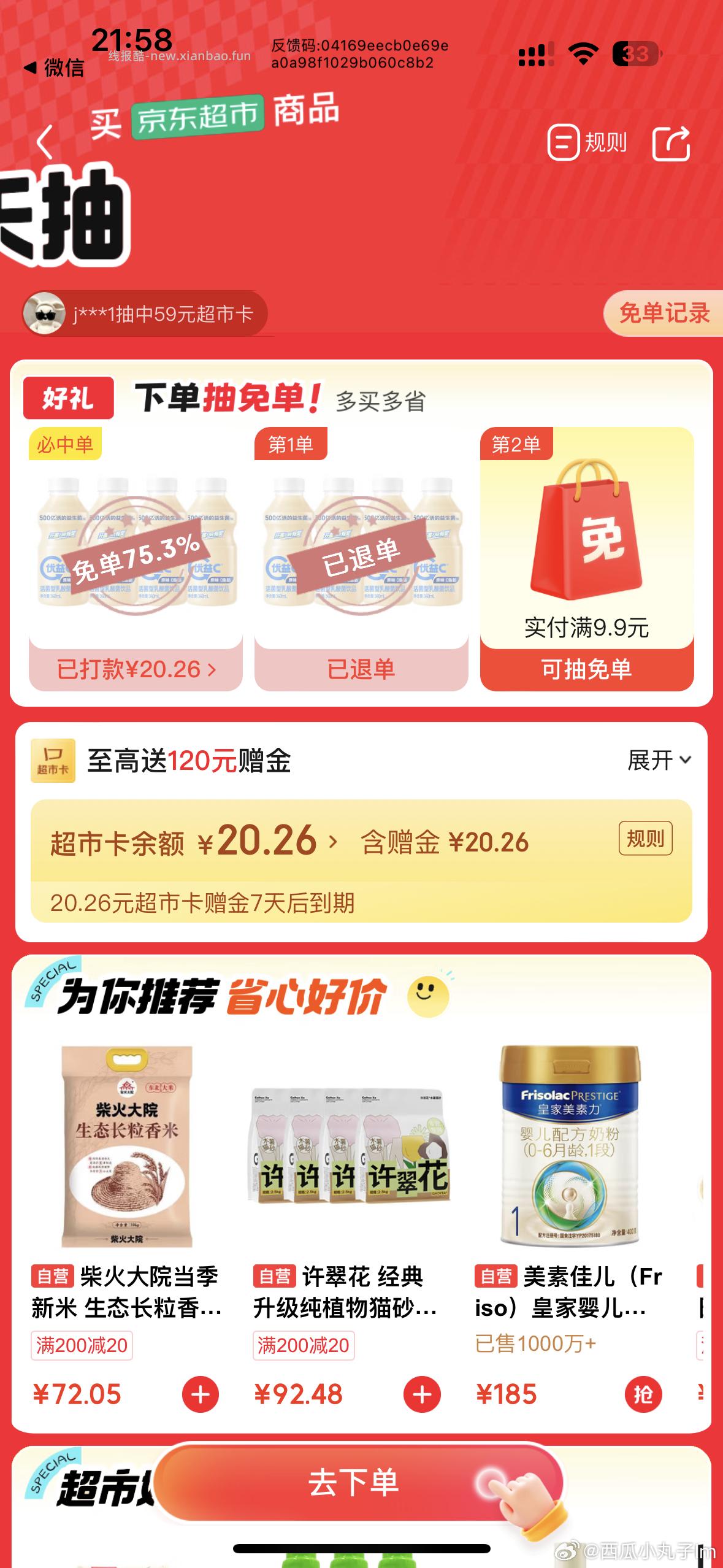
Task: Open the 规则 rules page
Action: [587, 142]
